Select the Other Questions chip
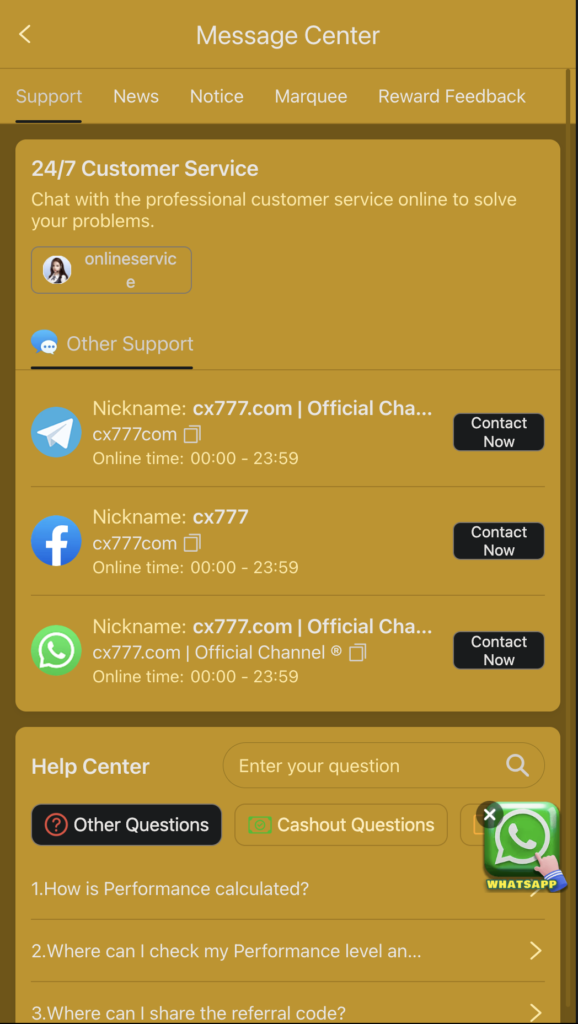Viewport: 578px width, 1024px height. pos(127,825)
